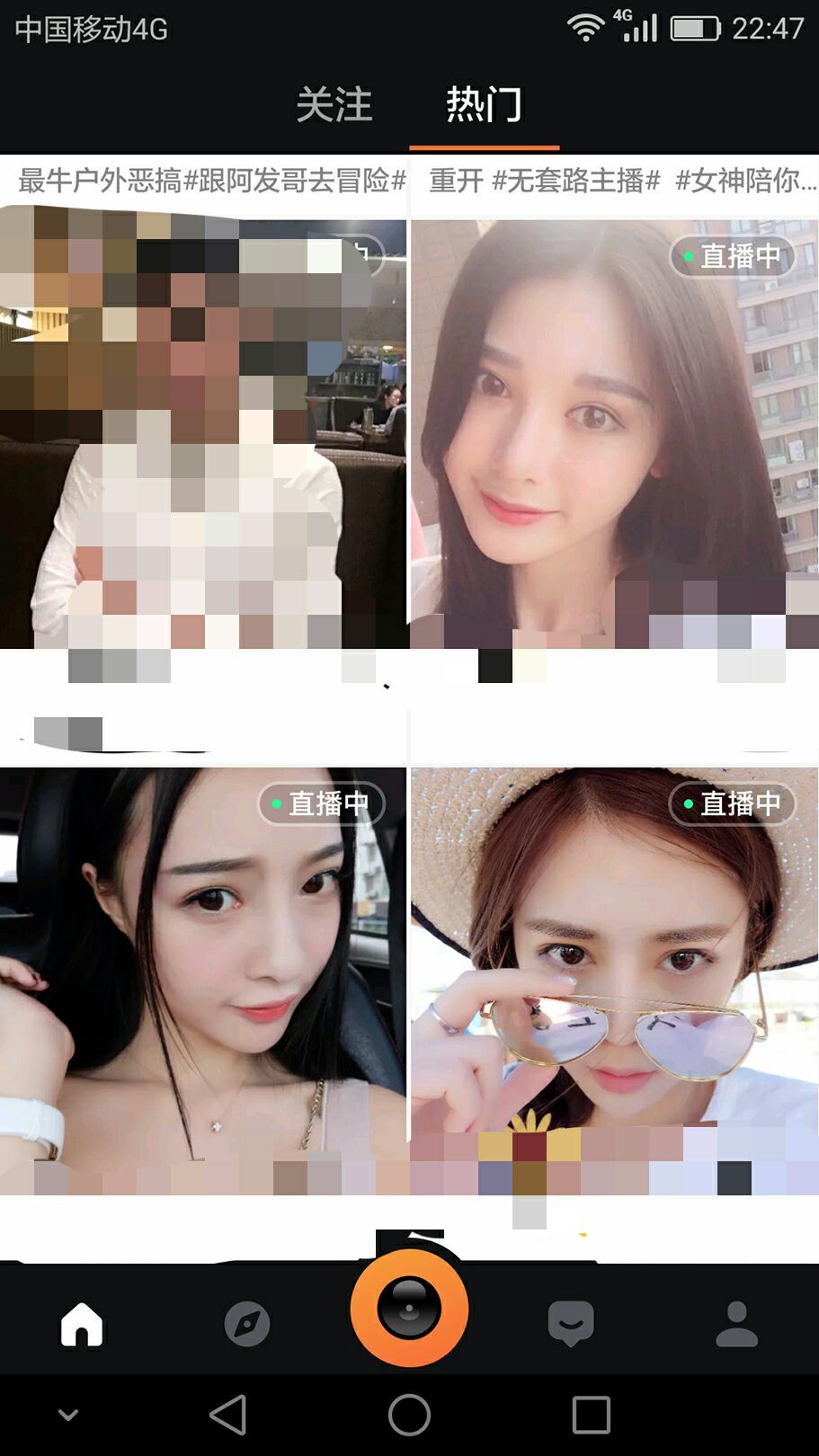Open the messages tab
The image size is (819, 1456).
[x=571, y=1324]
